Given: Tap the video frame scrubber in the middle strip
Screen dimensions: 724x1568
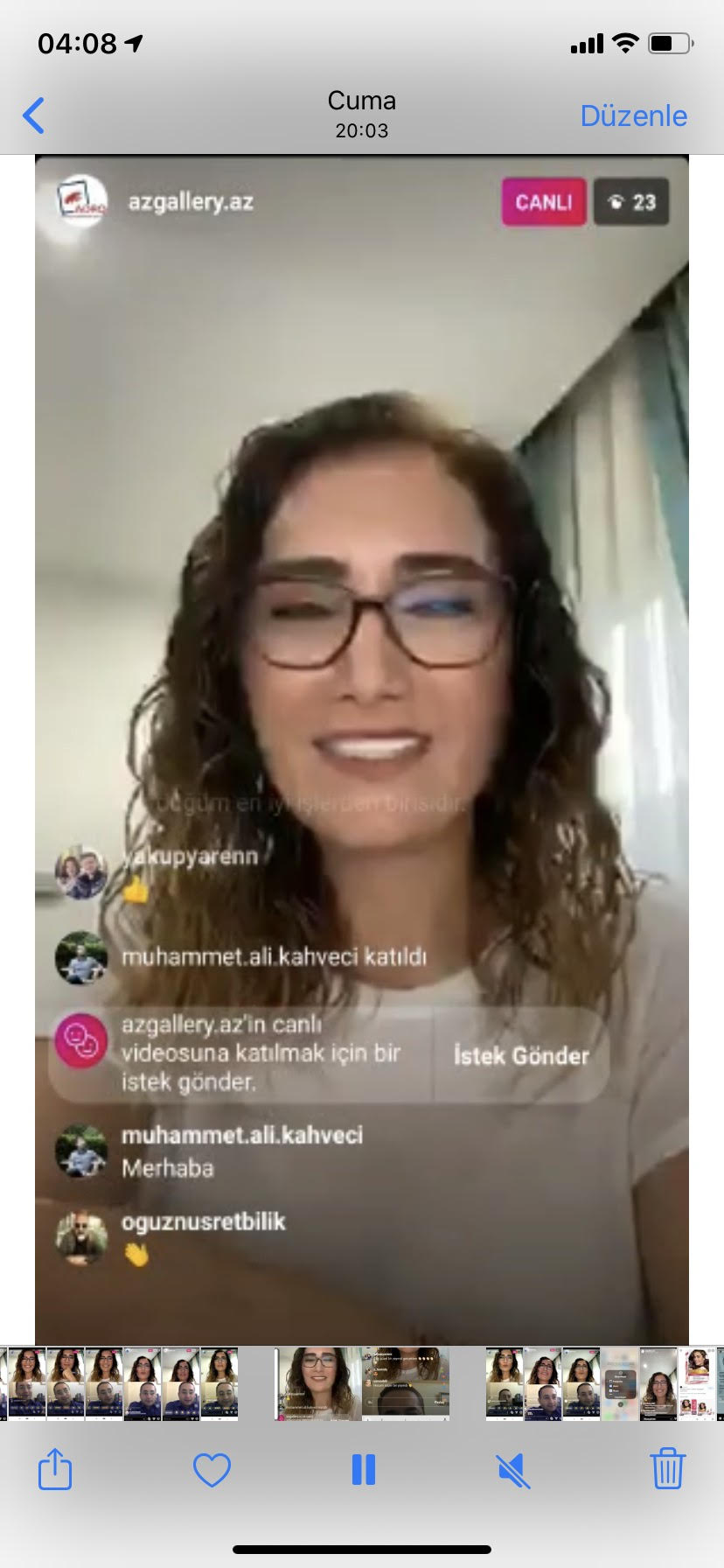Looking at the screenshot, I should click(x=362, y=1383).
